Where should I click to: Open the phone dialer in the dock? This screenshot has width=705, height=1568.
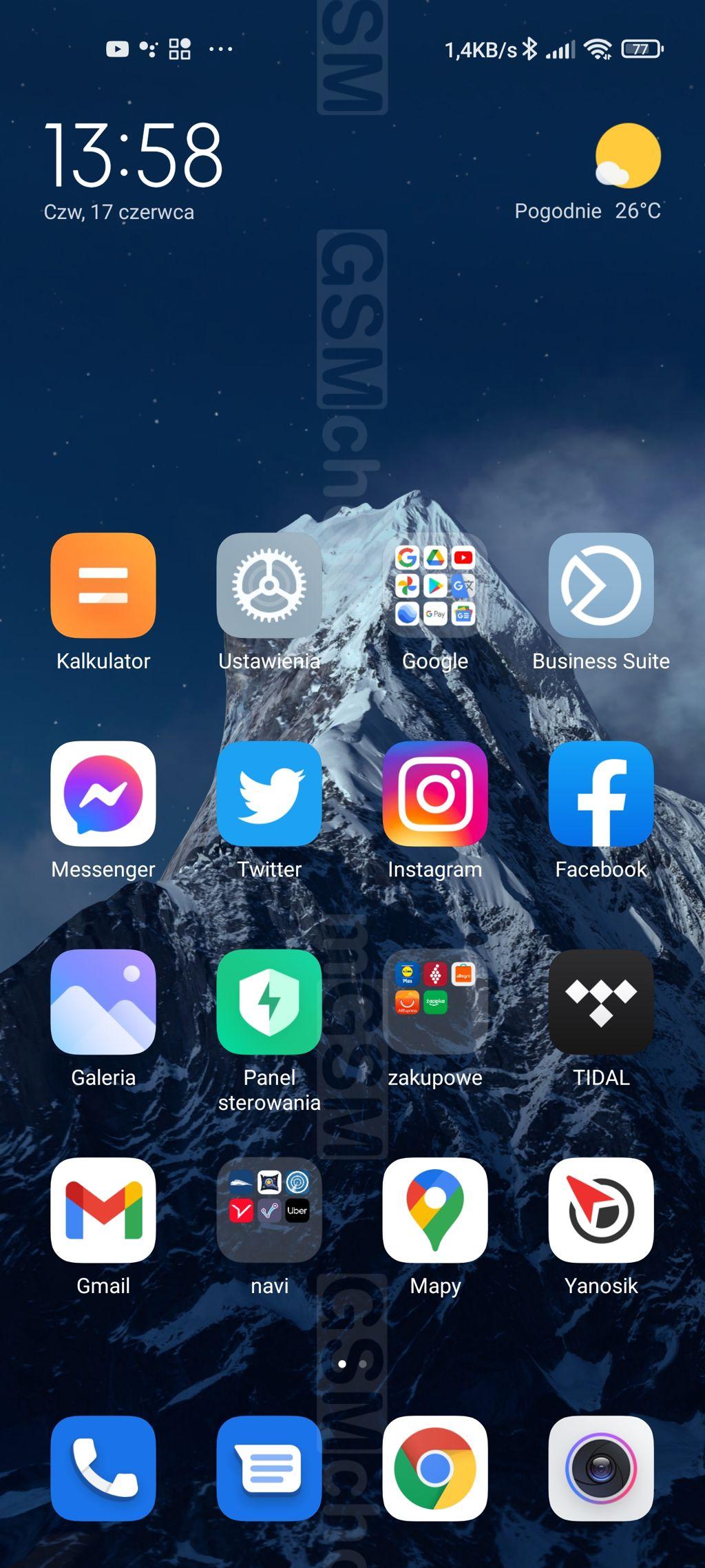click(103, 1468)
